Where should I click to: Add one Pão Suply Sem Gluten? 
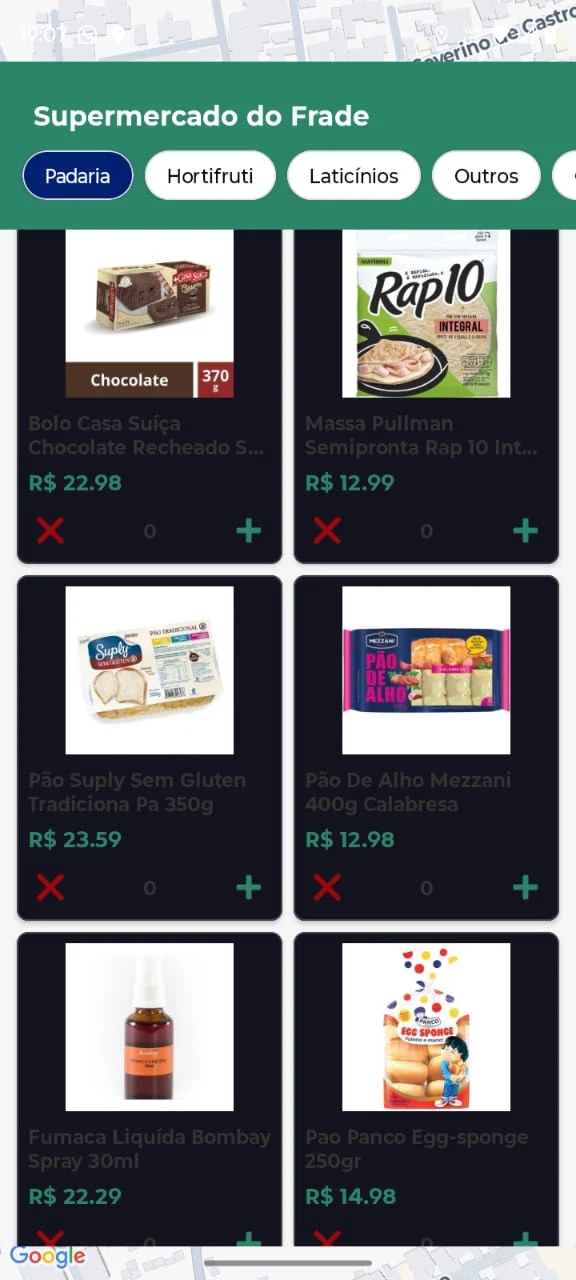pyautogui.click(x=248, y=887)
